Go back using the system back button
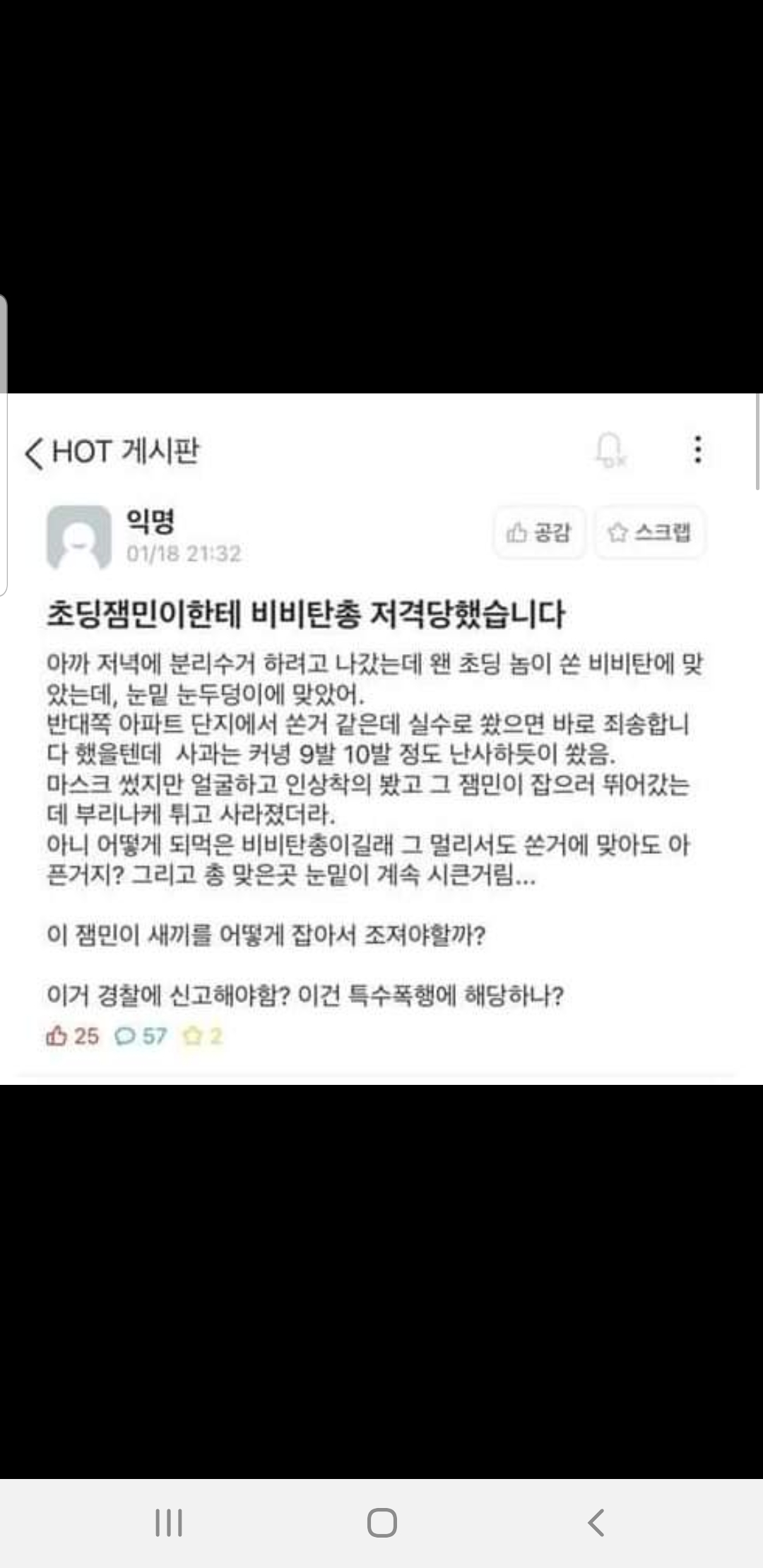 pos(596,1522)
